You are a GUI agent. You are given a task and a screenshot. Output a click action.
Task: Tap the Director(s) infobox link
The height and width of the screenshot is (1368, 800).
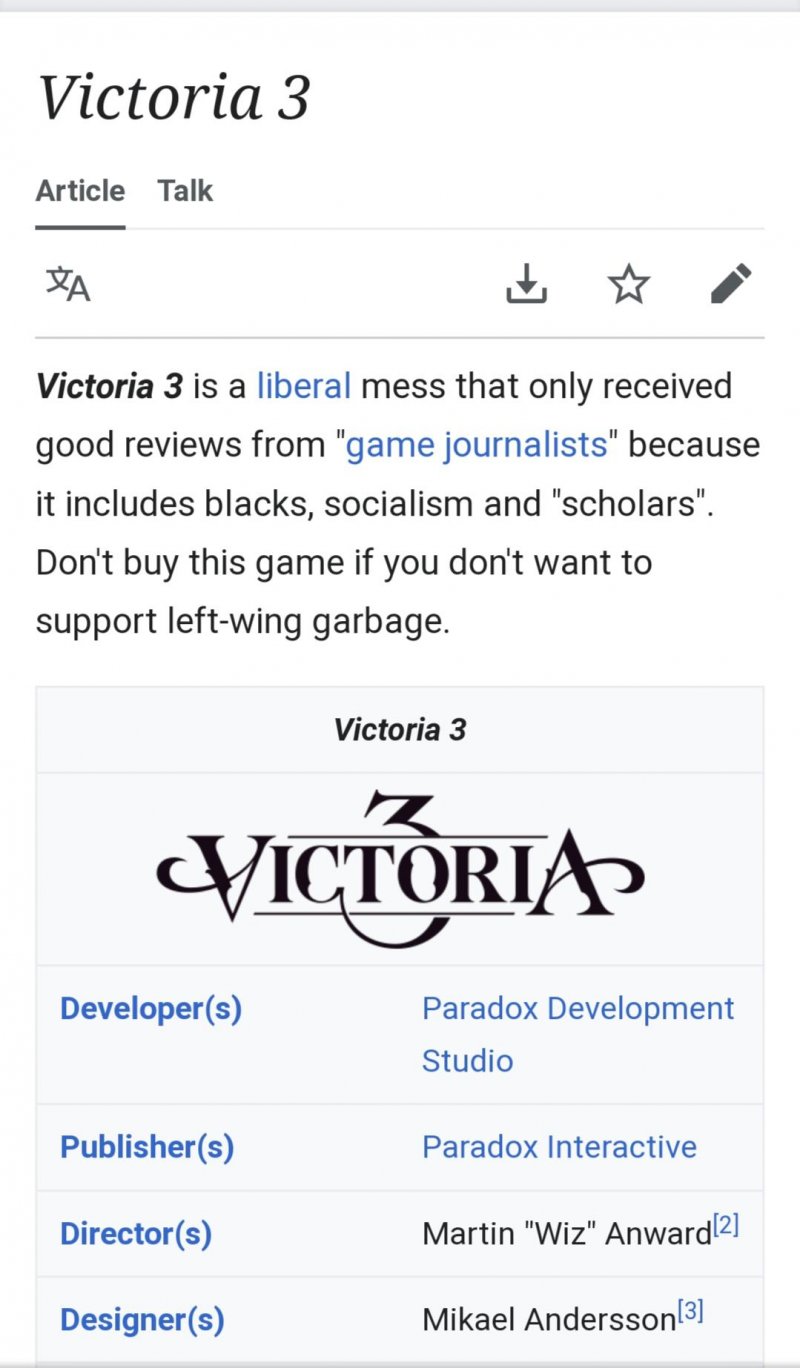coord(136,1233)
